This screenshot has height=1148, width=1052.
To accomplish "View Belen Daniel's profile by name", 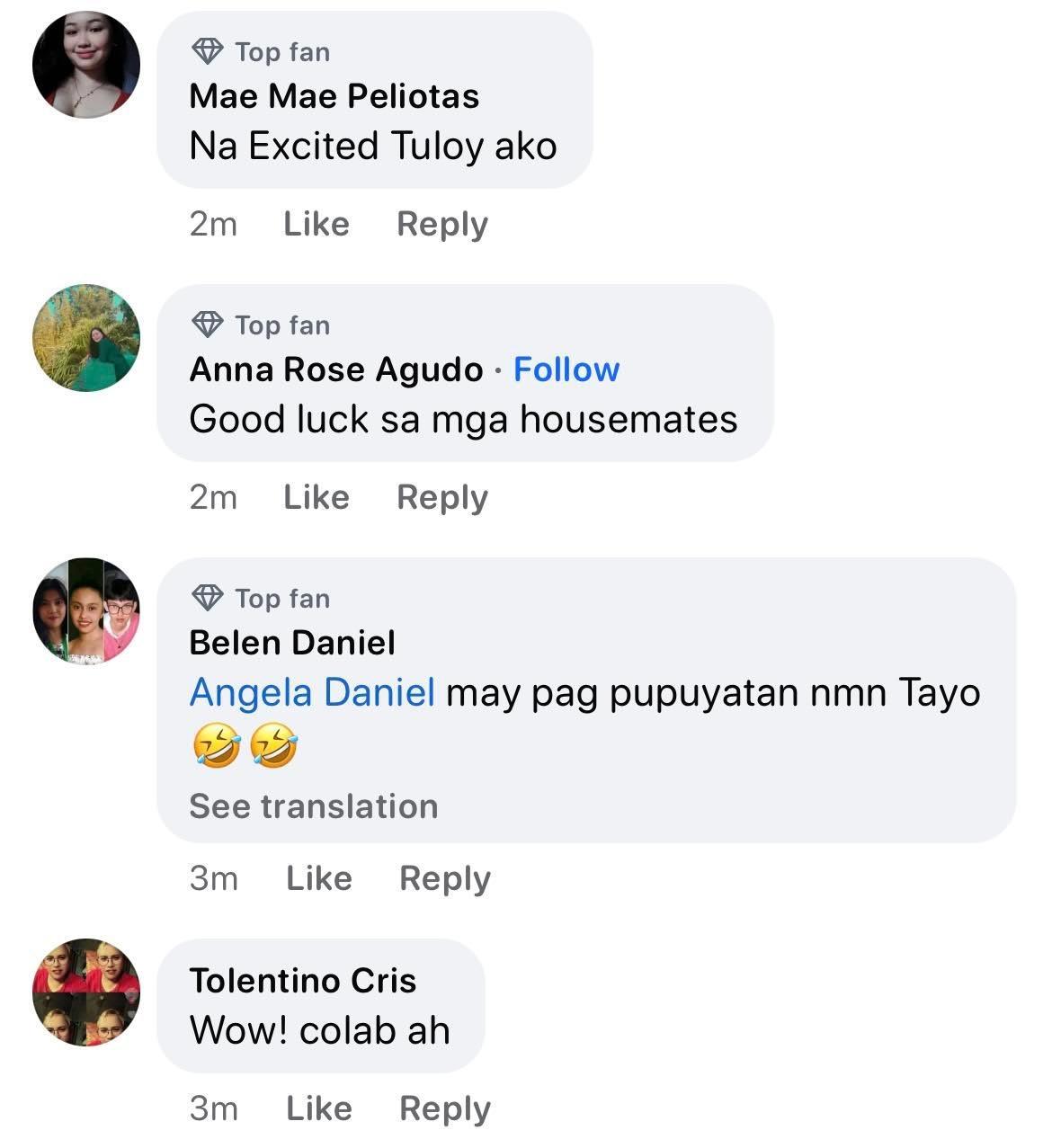I will (x=292, y=643).
